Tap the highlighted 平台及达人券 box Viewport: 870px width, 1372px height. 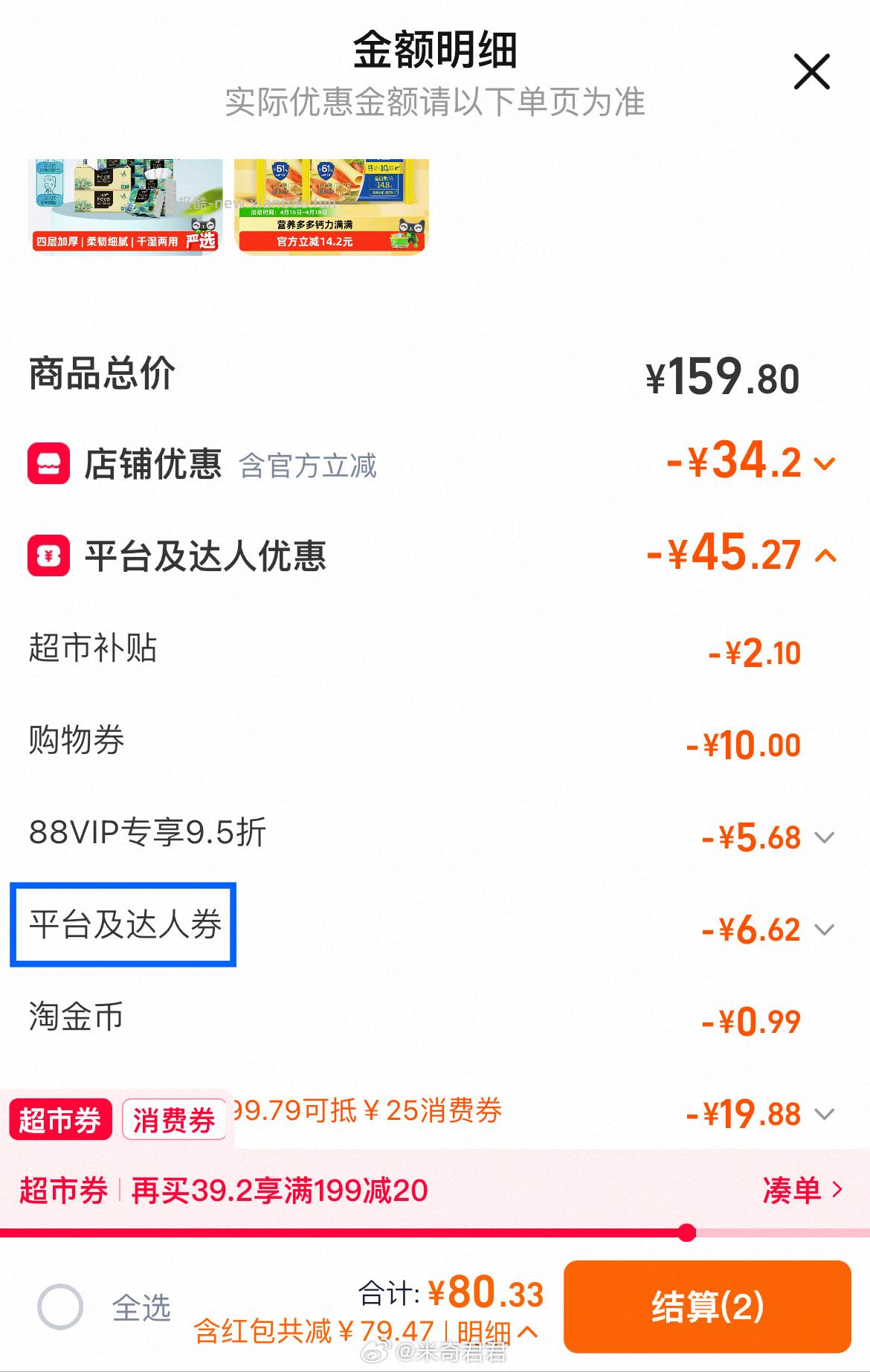(x=123, y=924)
